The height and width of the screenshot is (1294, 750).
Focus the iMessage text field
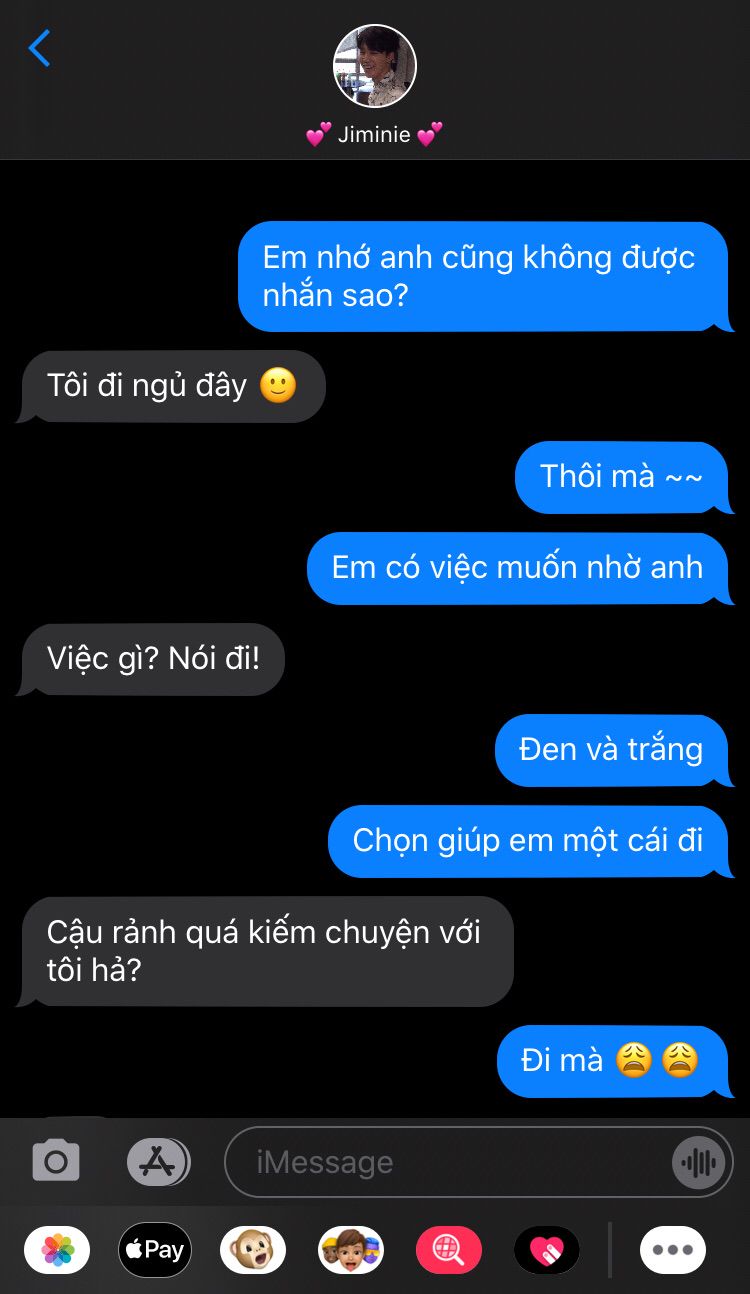pyautogui.click(x=450, y=1162)
